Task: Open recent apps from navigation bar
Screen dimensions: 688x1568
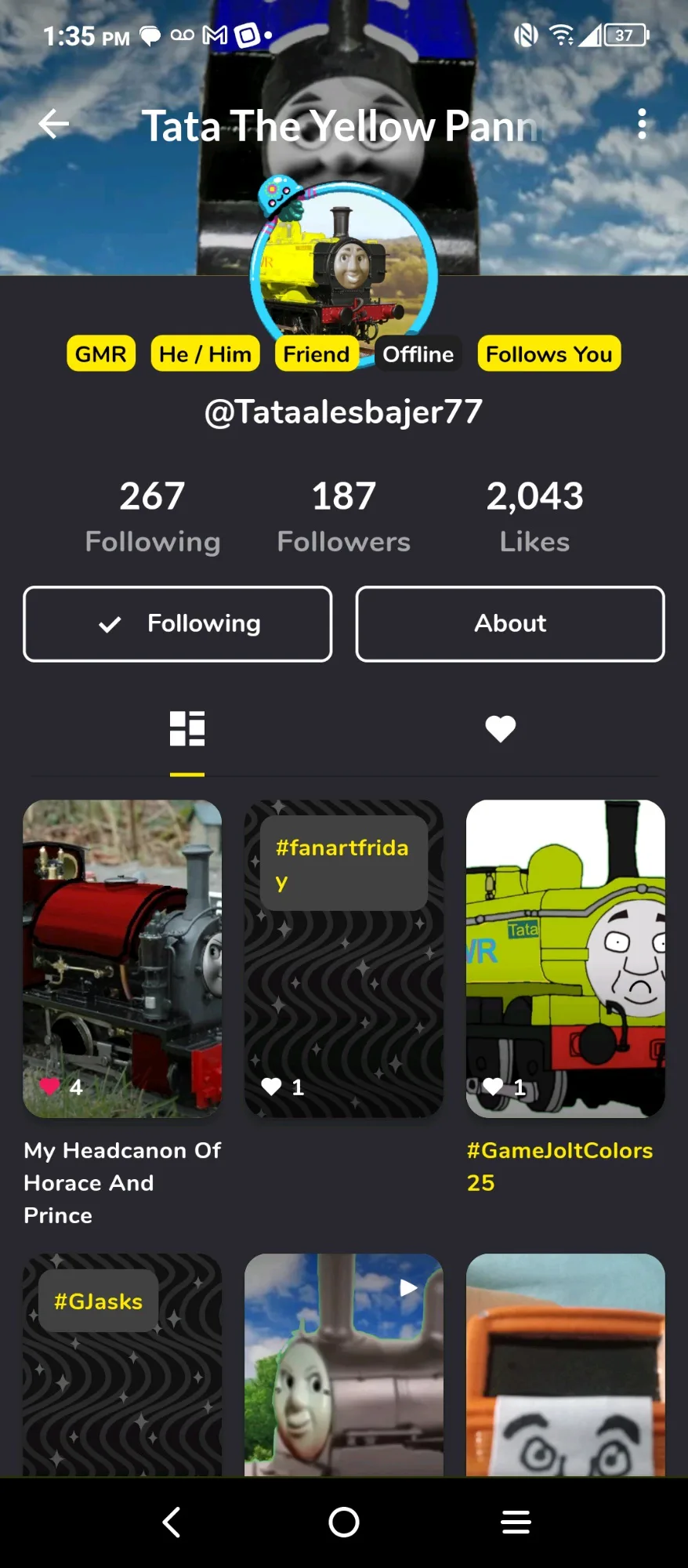Action: click(x=516, y=1522)
